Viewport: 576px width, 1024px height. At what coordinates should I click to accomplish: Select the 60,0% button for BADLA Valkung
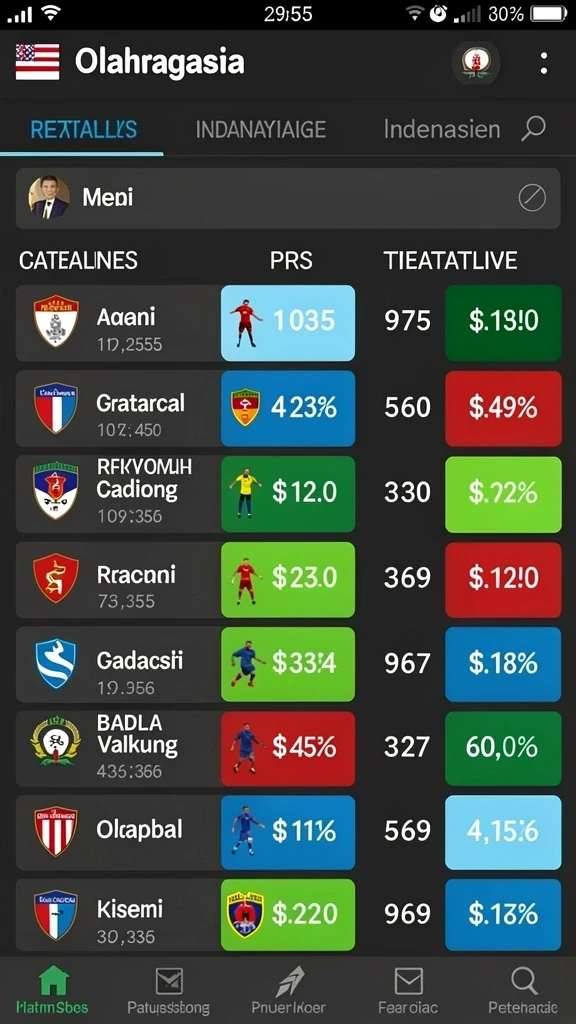click(503, 748)
